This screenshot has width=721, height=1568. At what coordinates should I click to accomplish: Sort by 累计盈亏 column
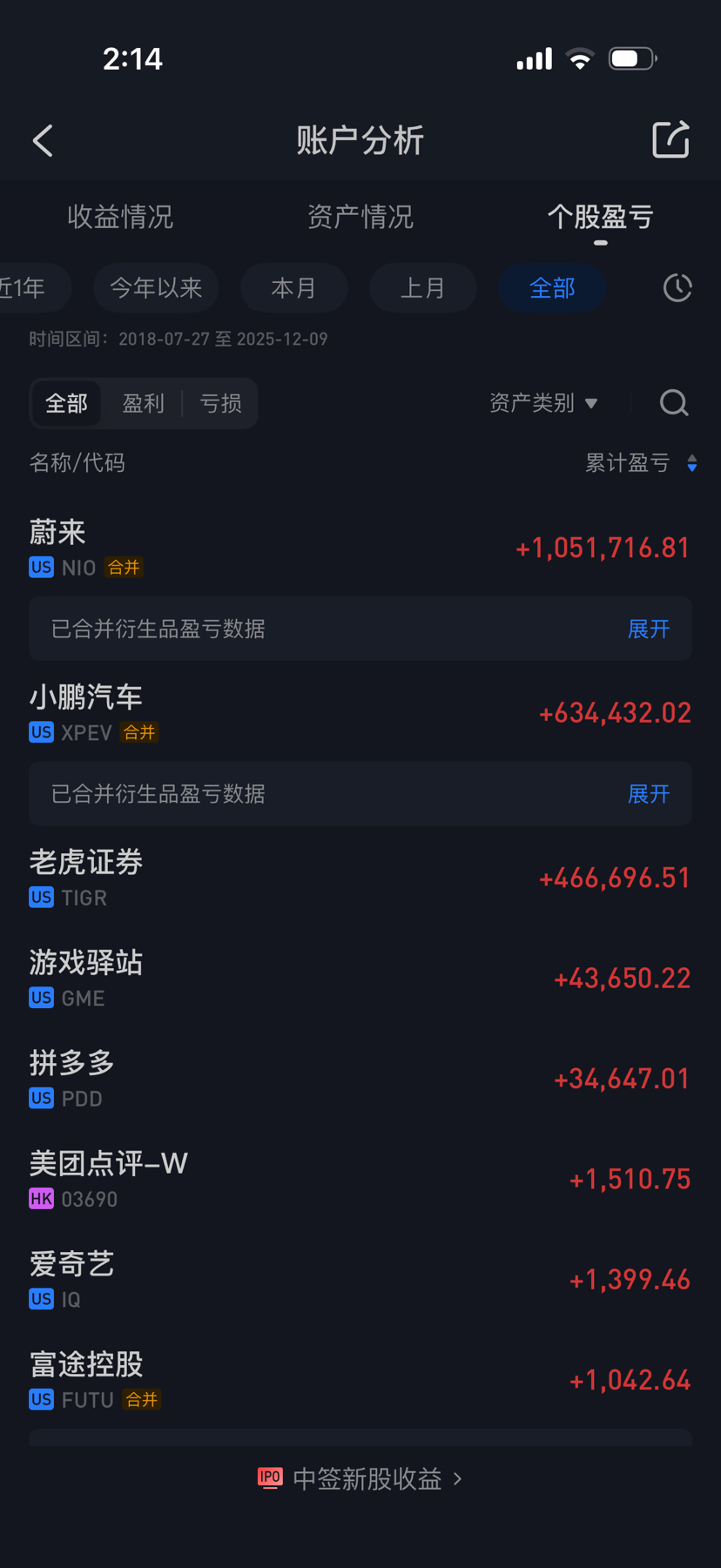(641, 463)
